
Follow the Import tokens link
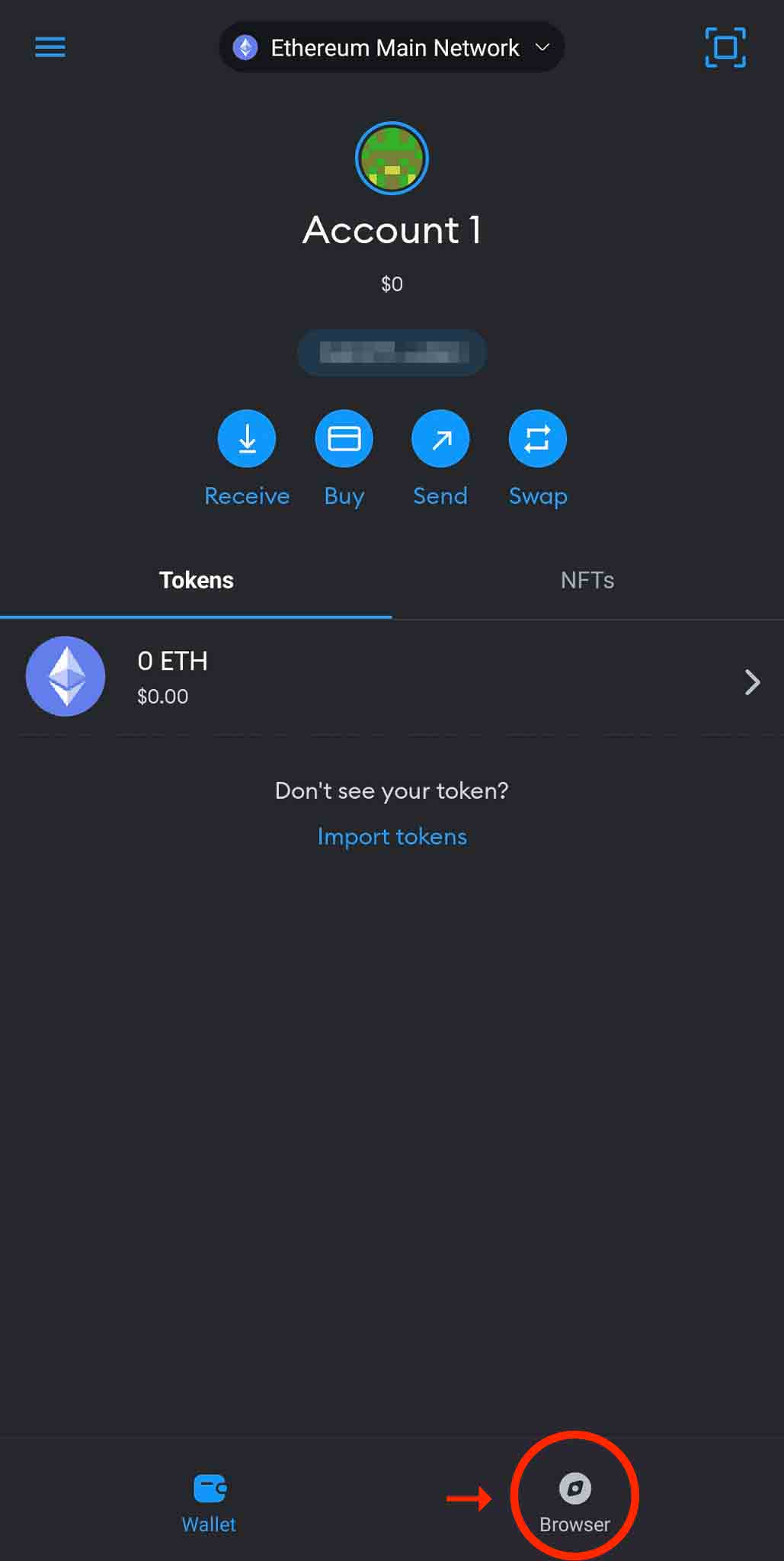(x=392, y=837)
